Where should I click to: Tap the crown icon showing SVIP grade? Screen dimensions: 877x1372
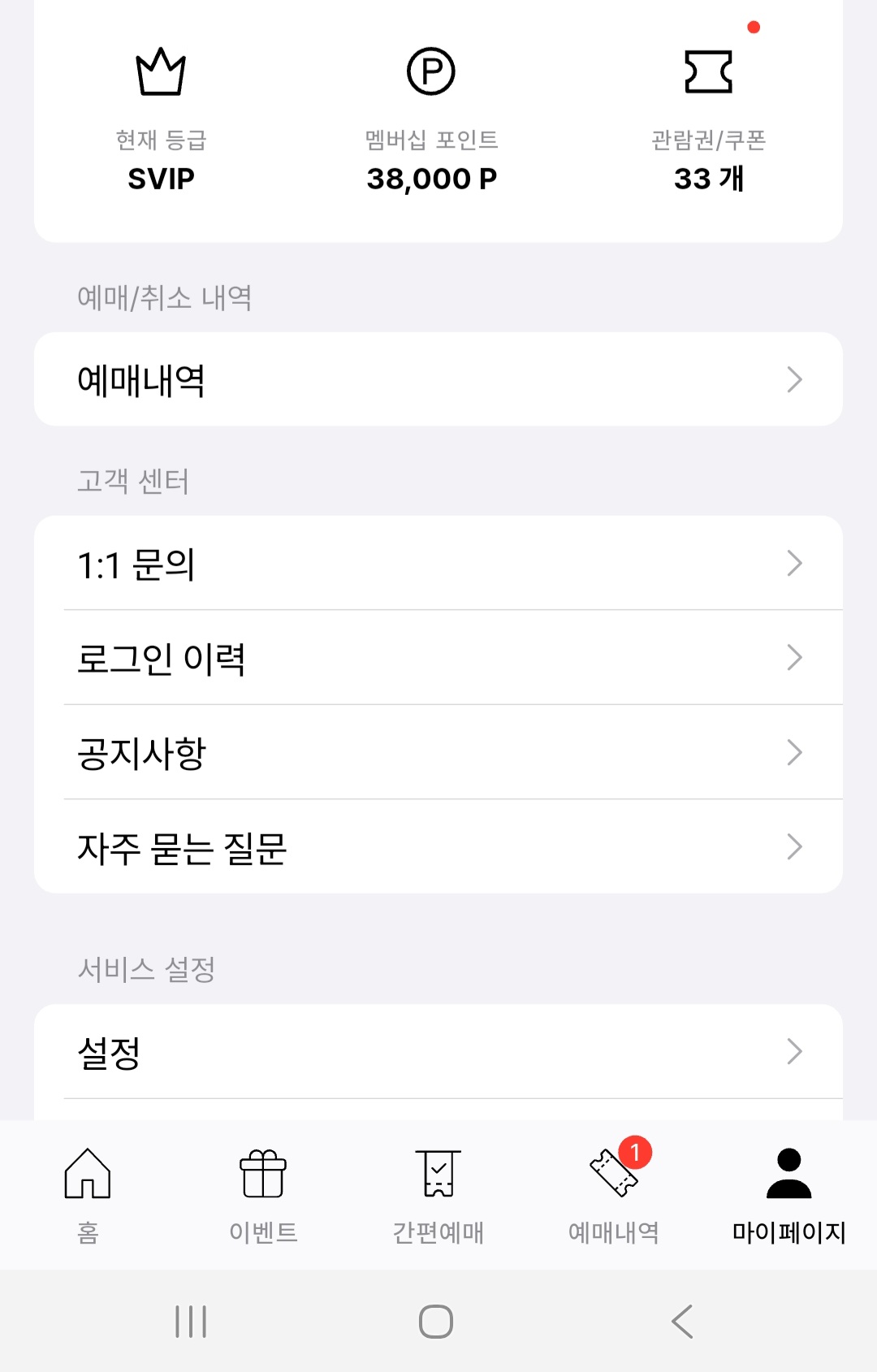160,73
